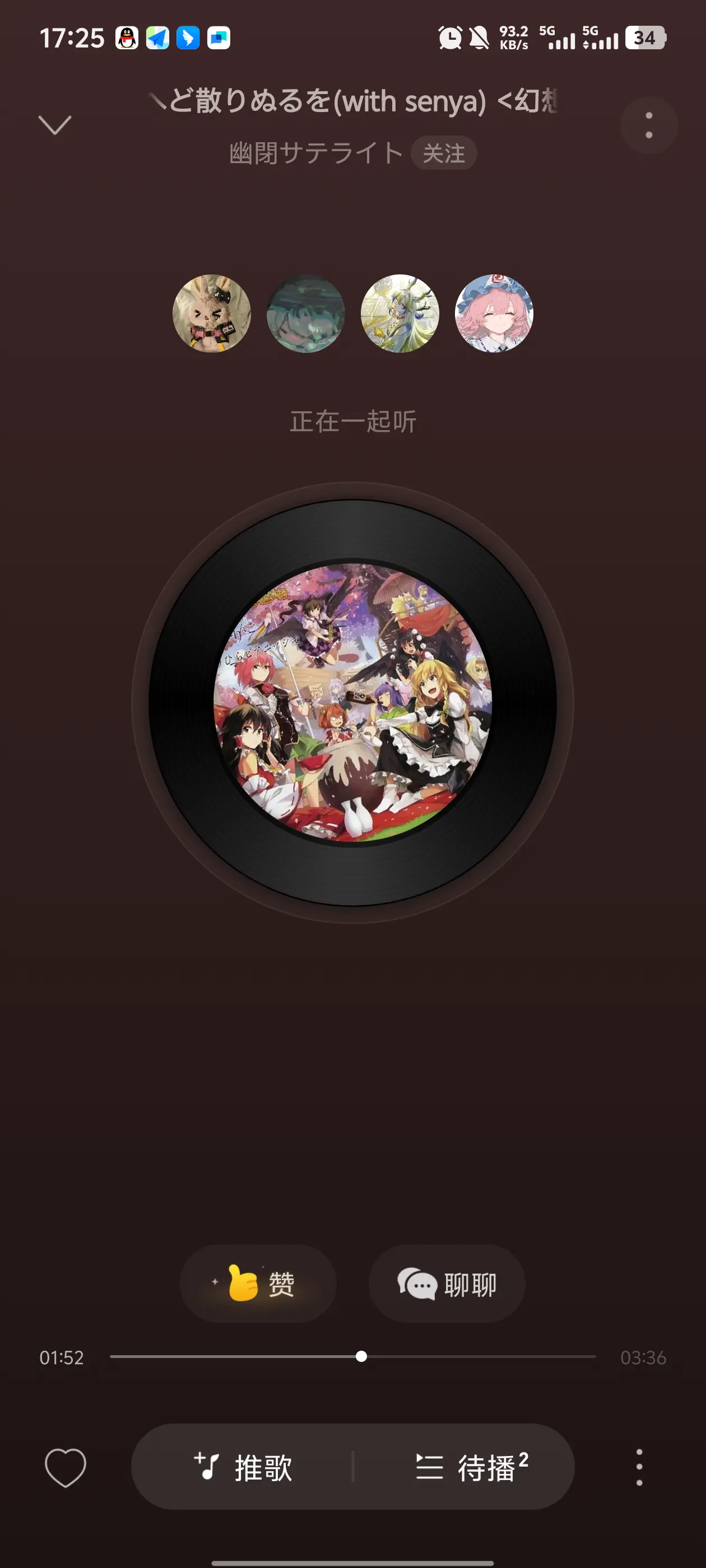Viewport: 706px width, 1568px height.
Task: Open the green-haired listener avatar
Action: pyautogui.click(x=400, y=314)
